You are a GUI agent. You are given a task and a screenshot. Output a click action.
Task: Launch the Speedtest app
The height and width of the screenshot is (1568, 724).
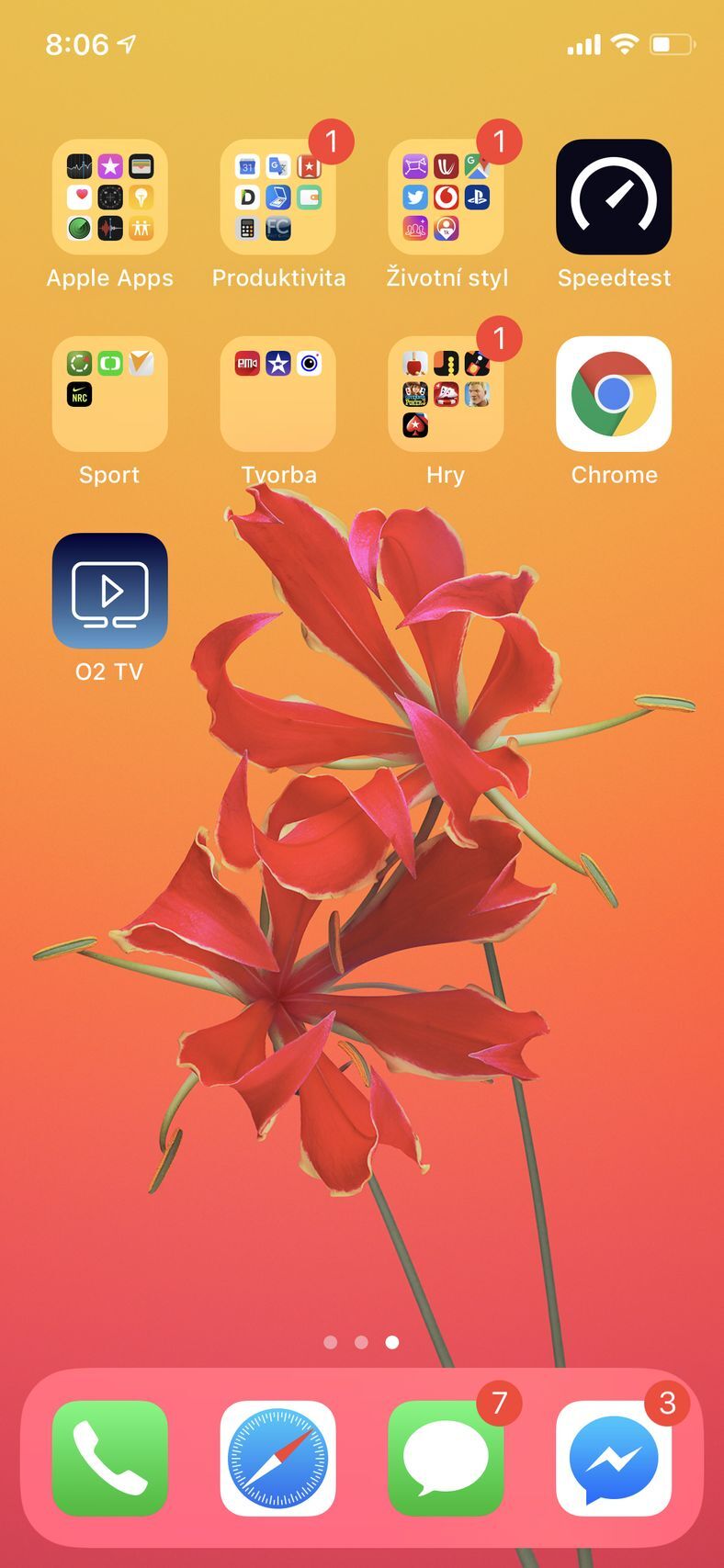click(x=614, y=197)
